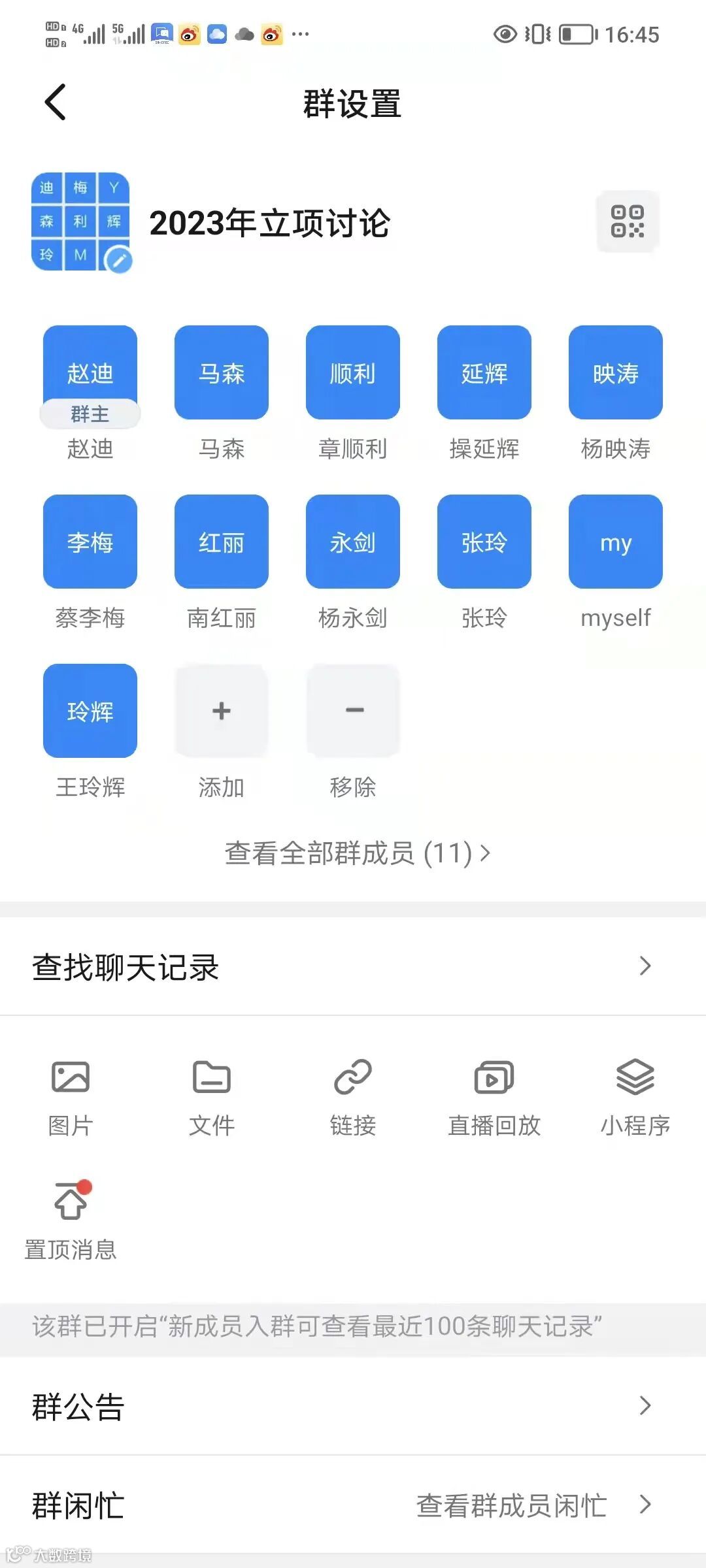Open the group QR code
706x1568 pixels.
tap(627, 221)
